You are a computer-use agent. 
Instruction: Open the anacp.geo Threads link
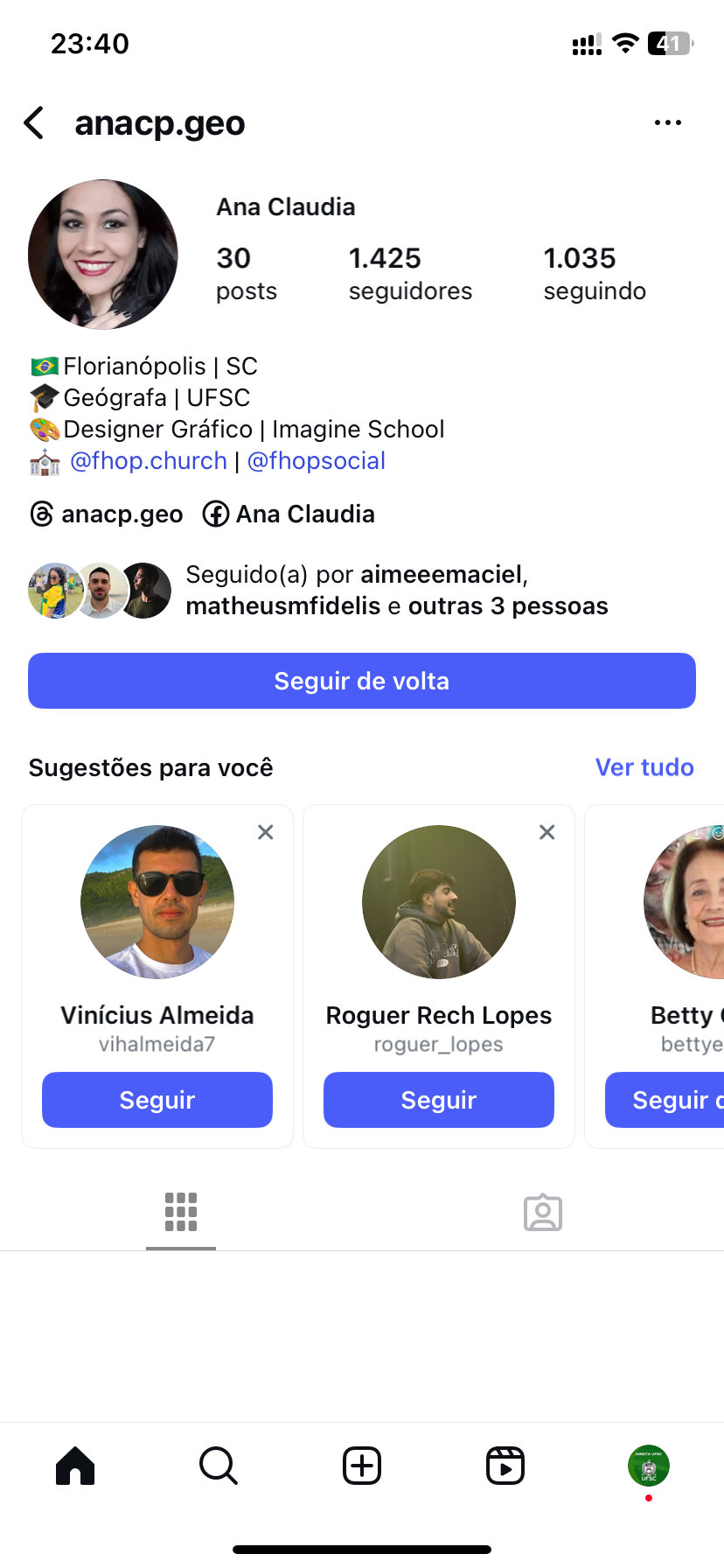(107, 514)
